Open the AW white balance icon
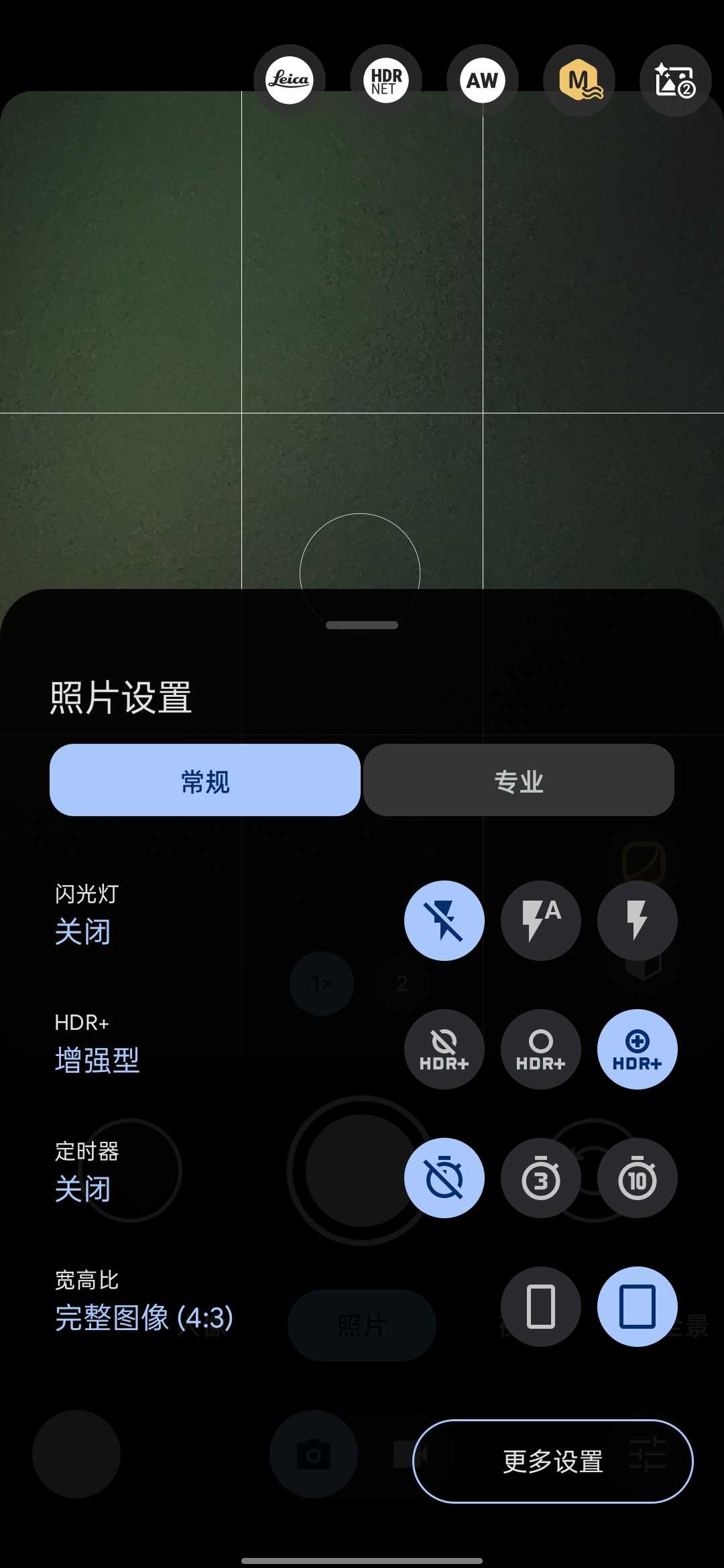This screenshot has height=1568, width=724. pos(483,80)
